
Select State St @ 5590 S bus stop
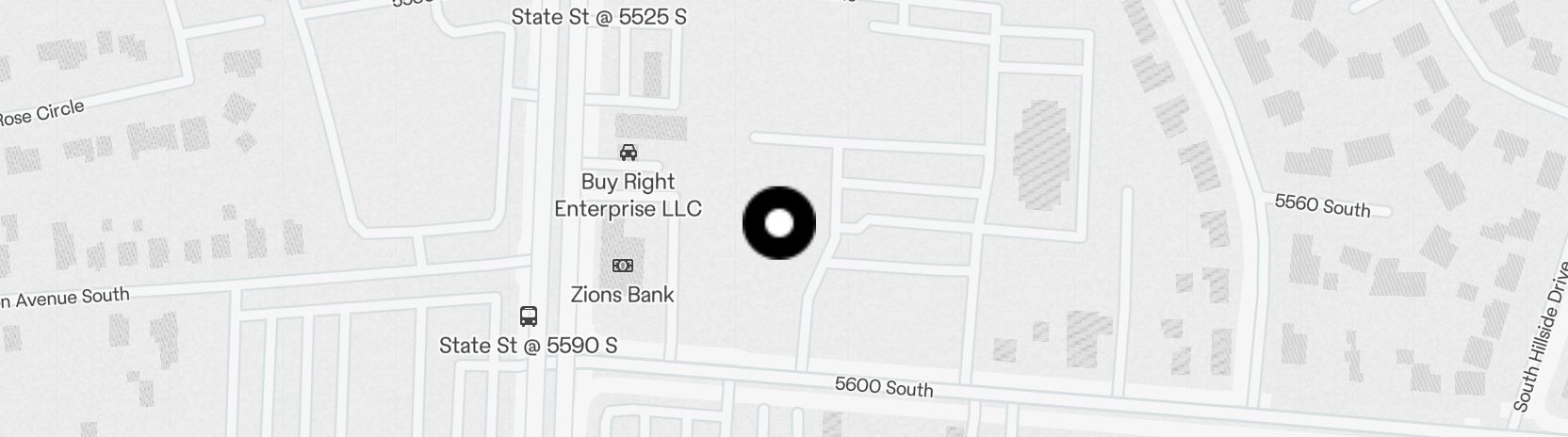[529, 316]
